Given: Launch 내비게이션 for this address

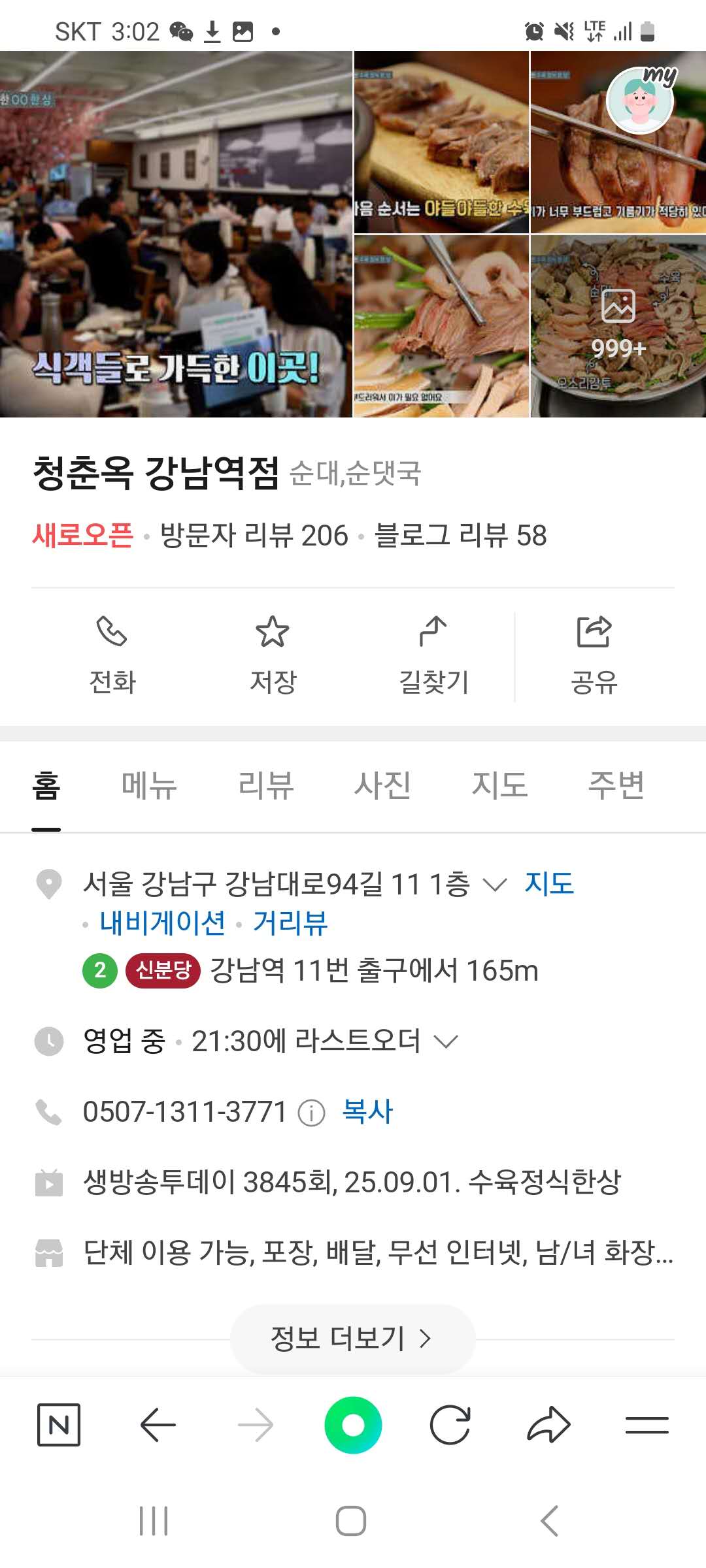Looking at the screenshot, I should (x=162, y=924).
